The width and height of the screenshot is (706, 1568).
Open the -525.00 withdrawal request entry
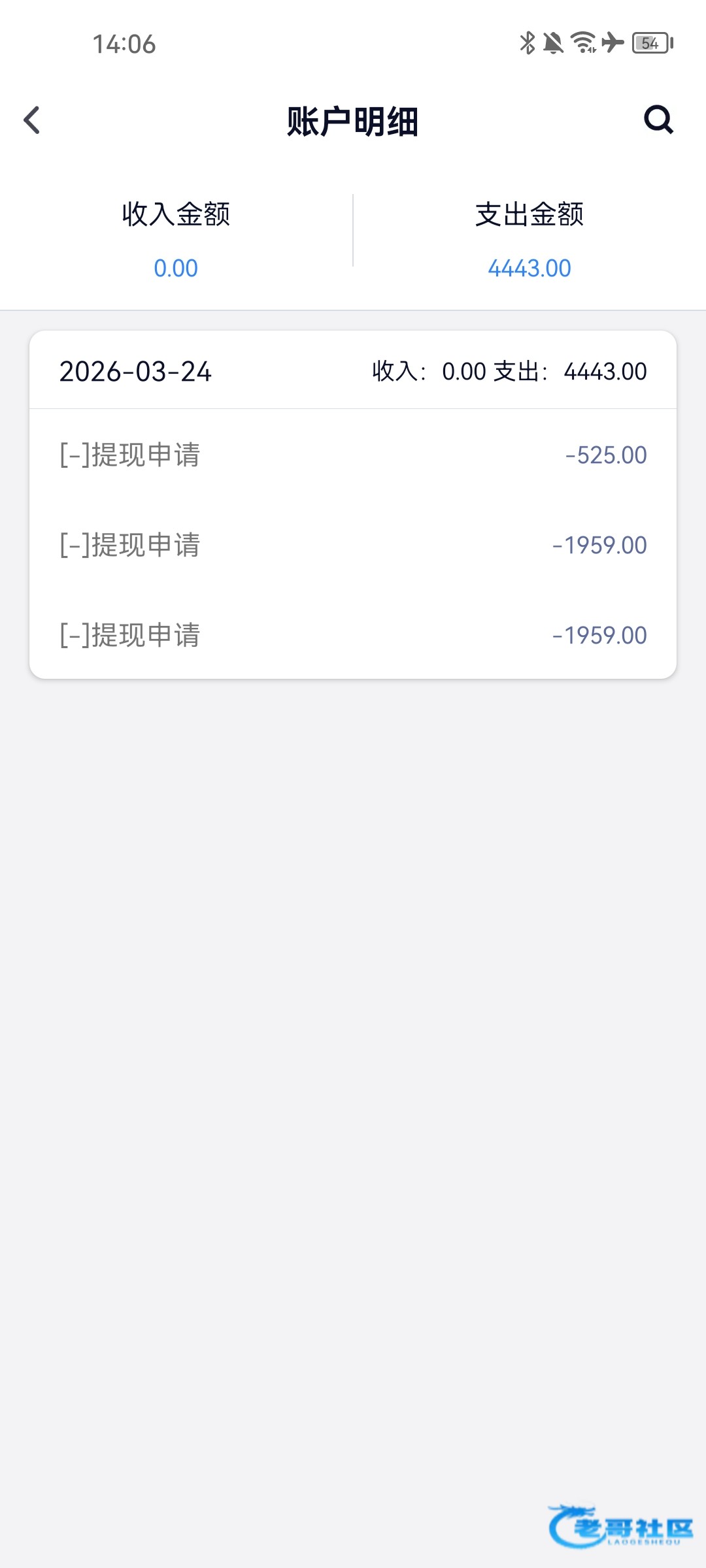[x=353, y=455]
